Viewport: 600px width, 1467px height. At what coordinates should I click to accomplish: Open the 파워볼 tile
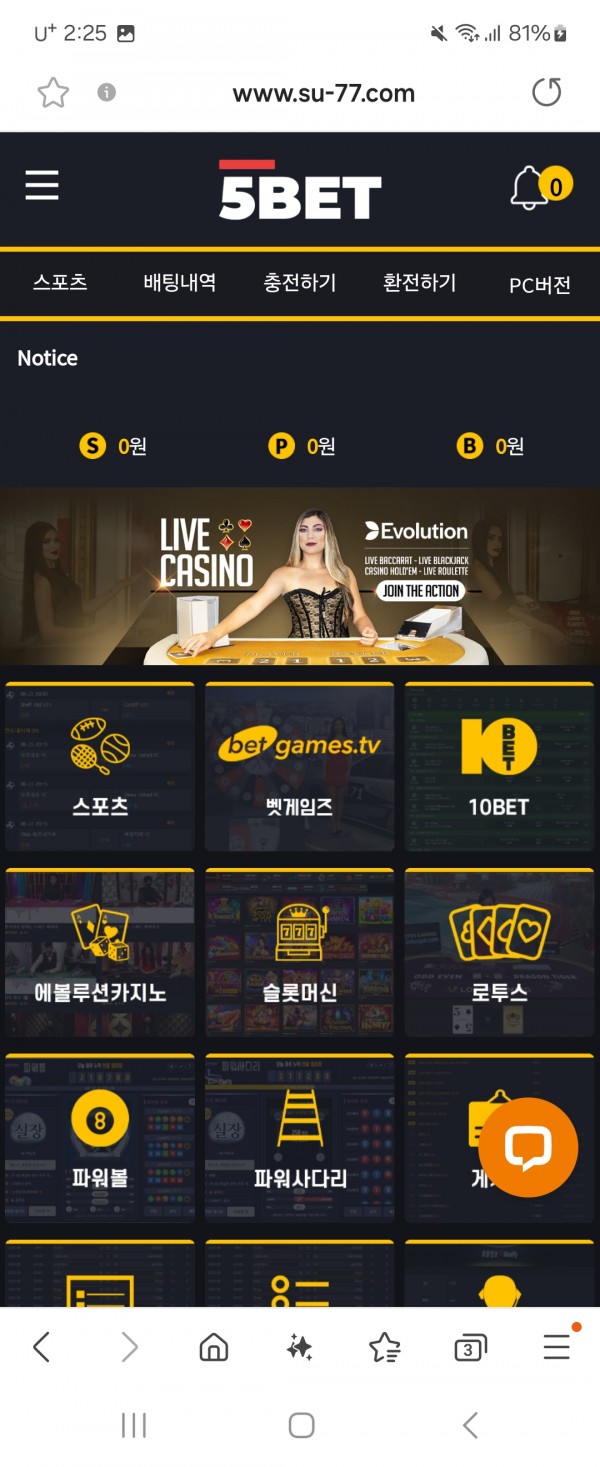(100, 1138)
